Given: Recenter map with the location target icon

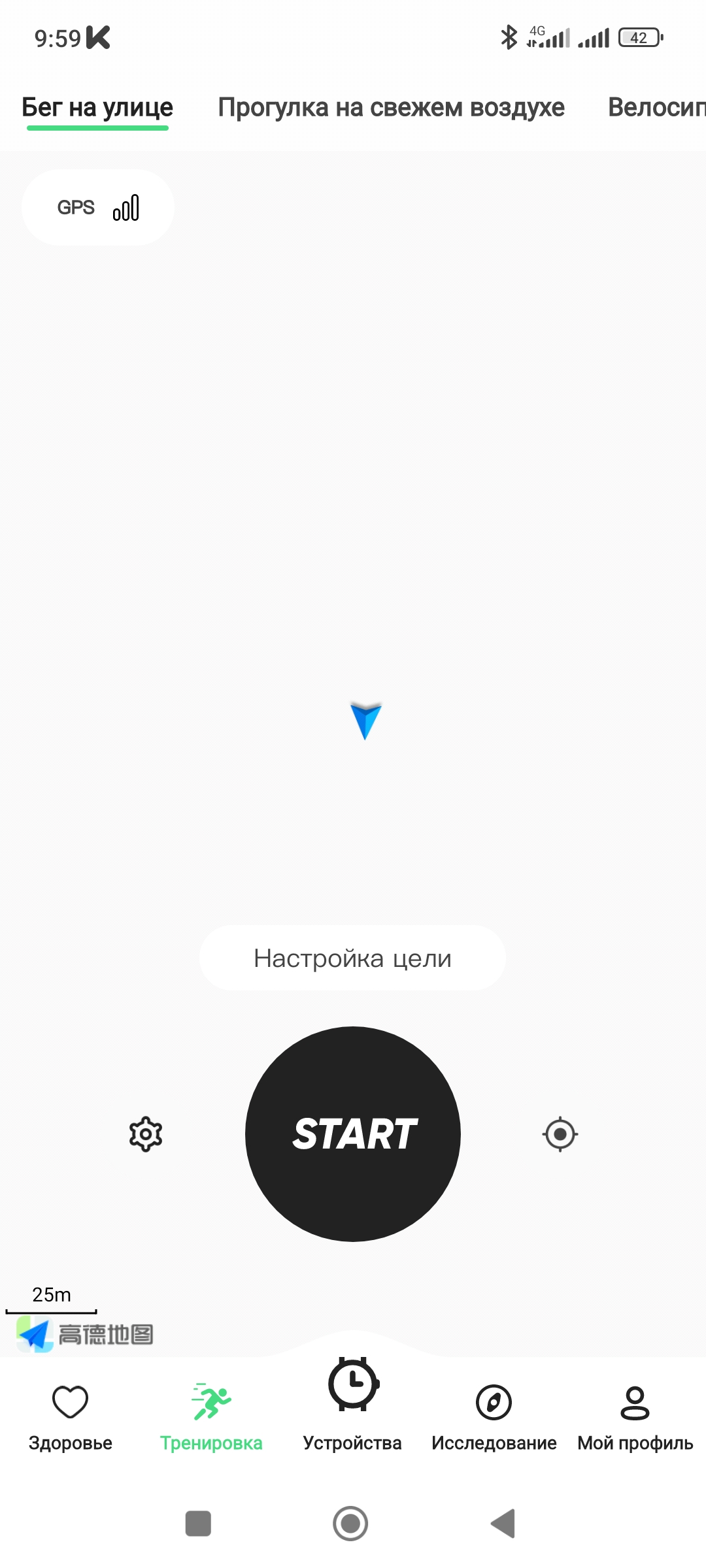Looking at the screenshot, I should pos(560,1134).
